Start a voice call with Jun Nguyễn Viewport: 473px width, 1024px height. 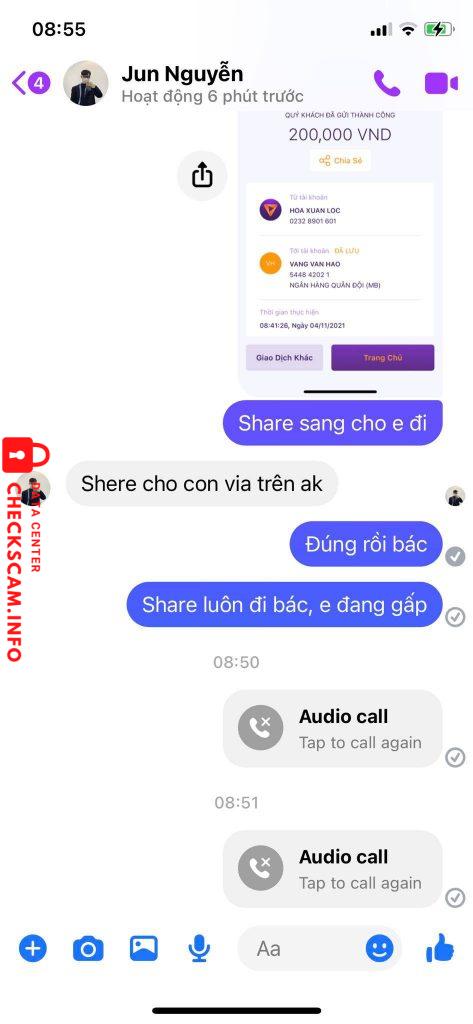pyautogui.click(x=387, y=83)
